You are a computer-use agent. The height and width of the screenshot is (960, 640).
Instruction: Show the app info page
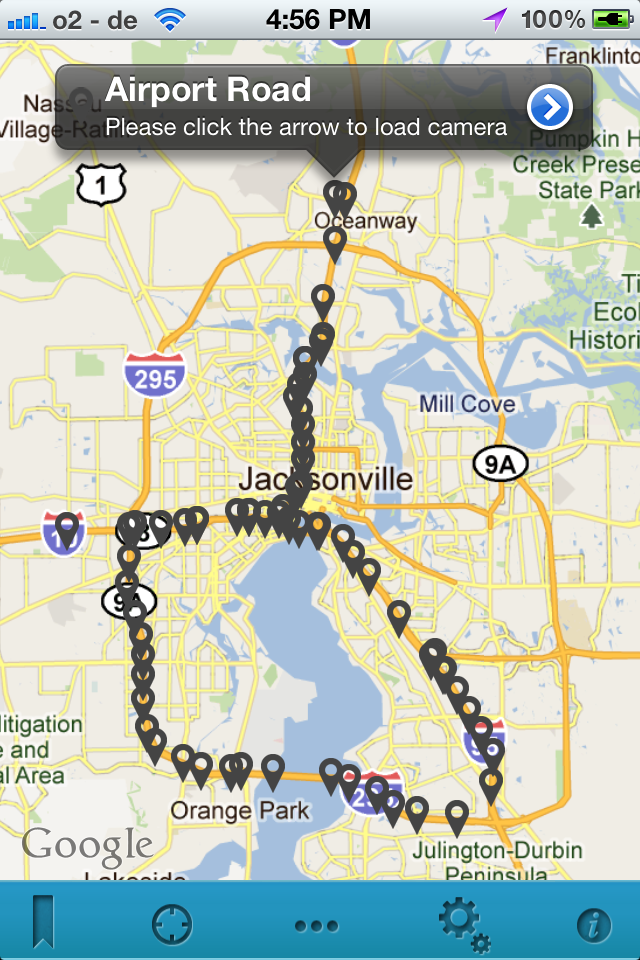(593, 925)
